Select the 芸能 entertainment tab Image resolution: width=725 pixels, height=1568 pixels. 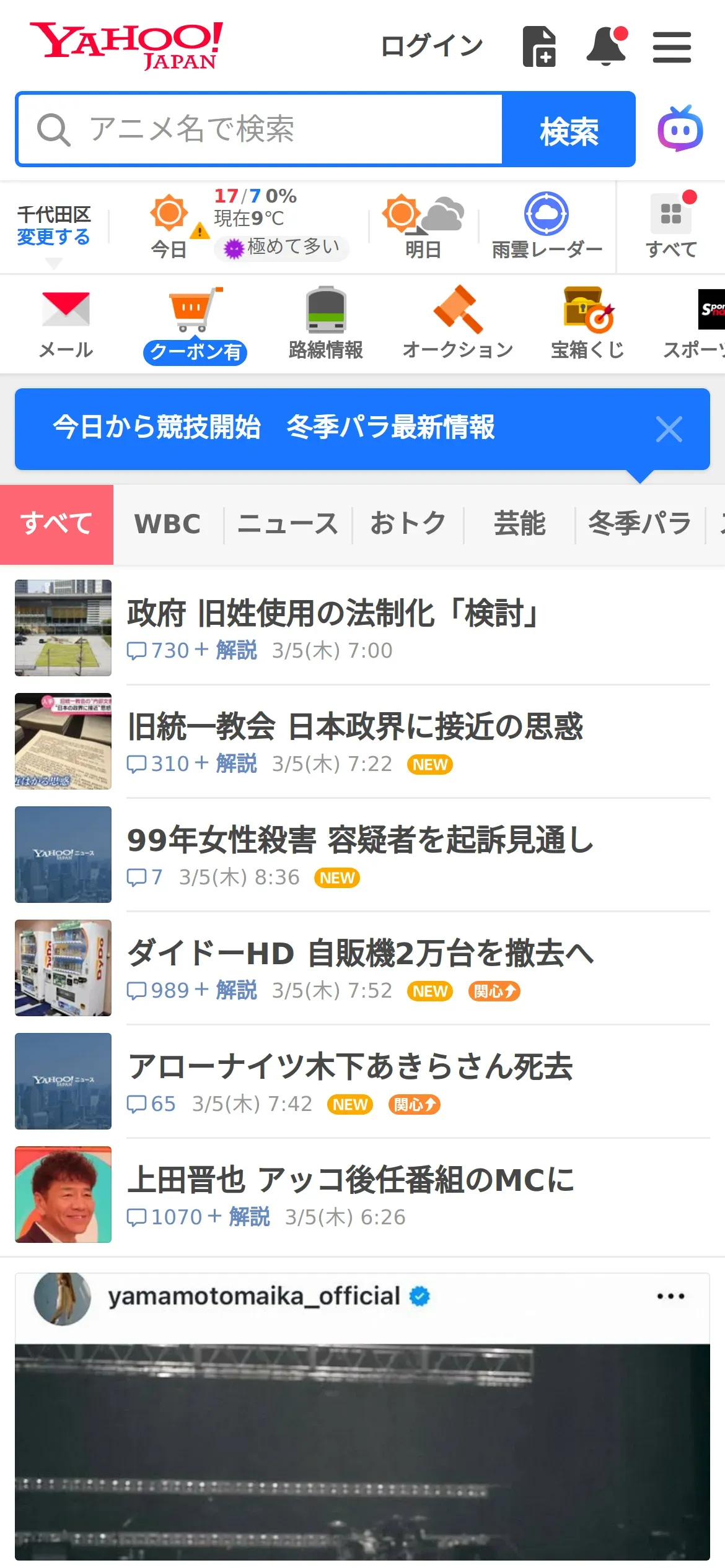click(519, 524)
